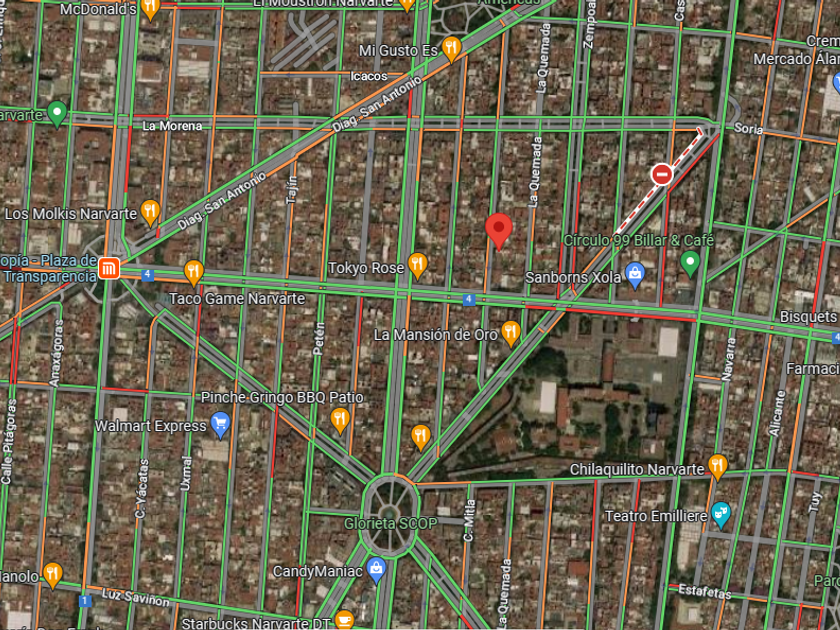Open the Manolo restaurant marker
Viewport: 840px width, 630px height.
[52, 574]
